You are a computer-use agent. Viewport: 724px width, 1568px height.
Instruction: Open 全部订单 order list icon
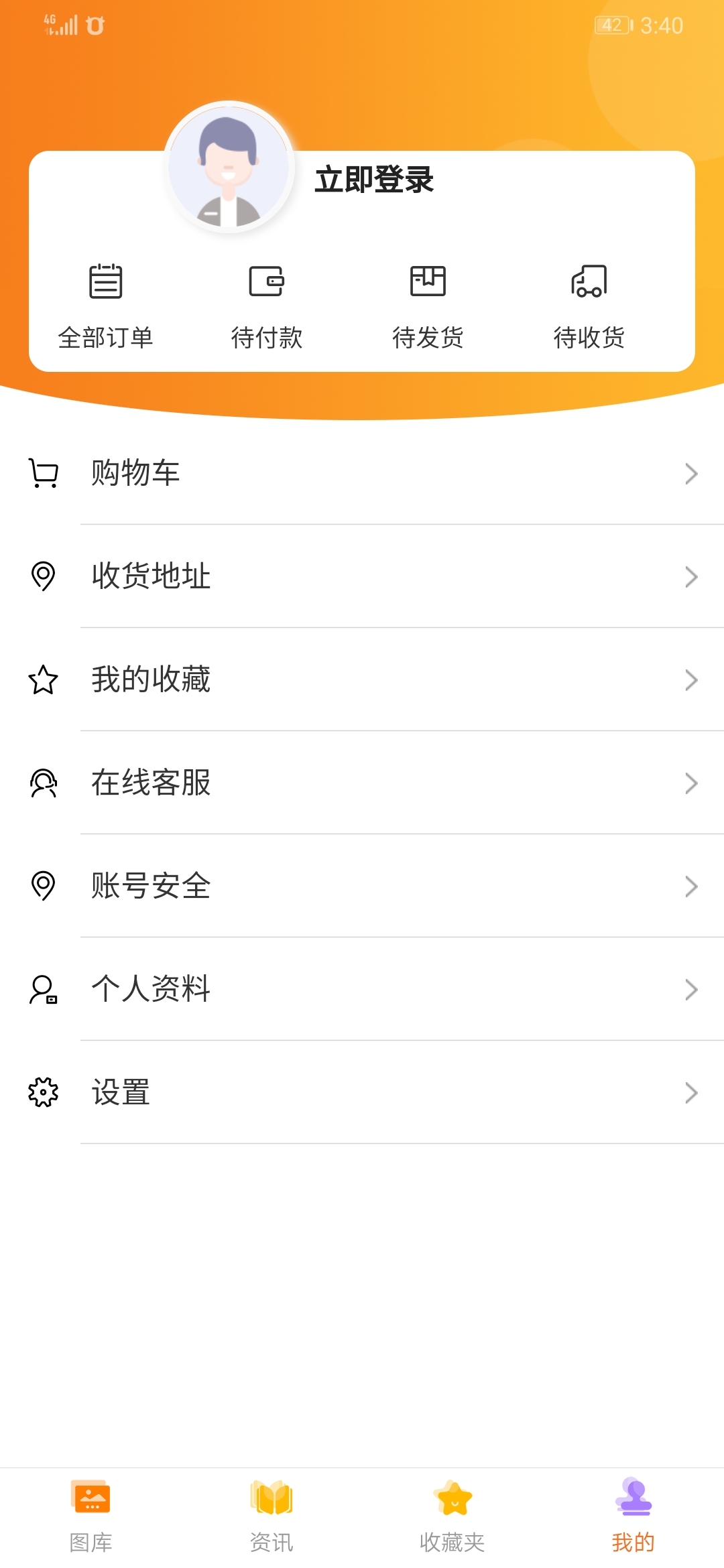coord(105,281)
